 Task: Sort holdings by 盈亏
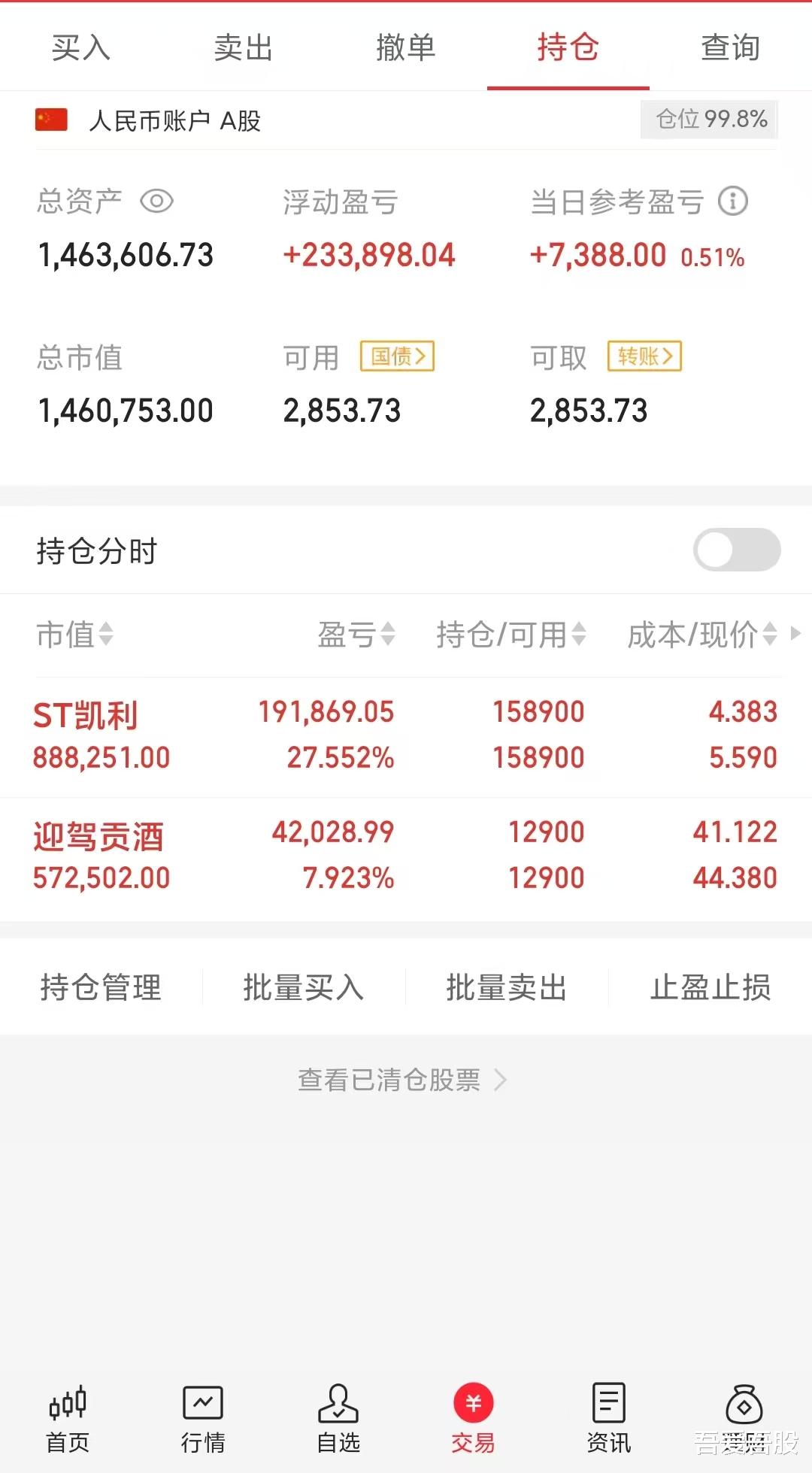point(356,635)
